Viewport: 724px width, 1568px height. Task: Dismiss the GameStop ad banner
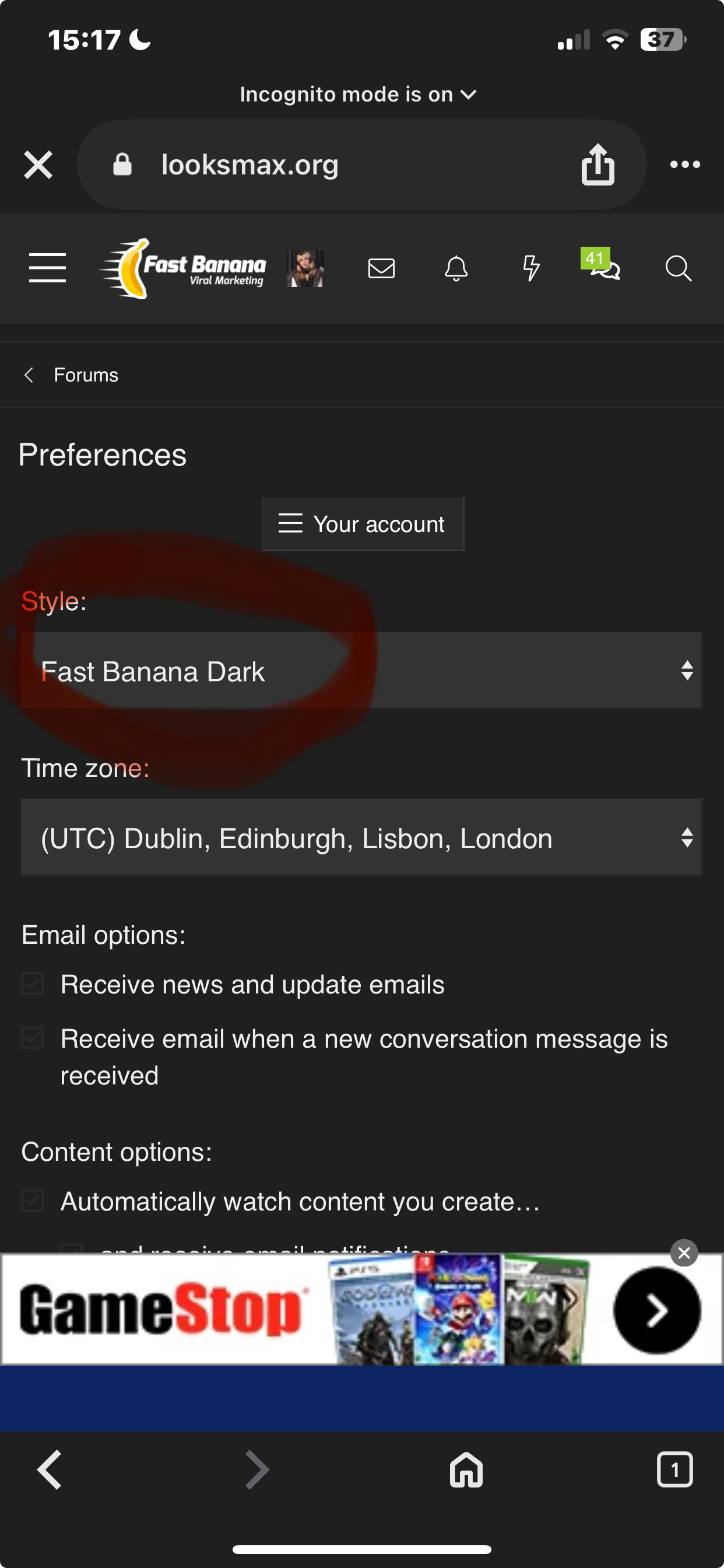pos(684,1252)
